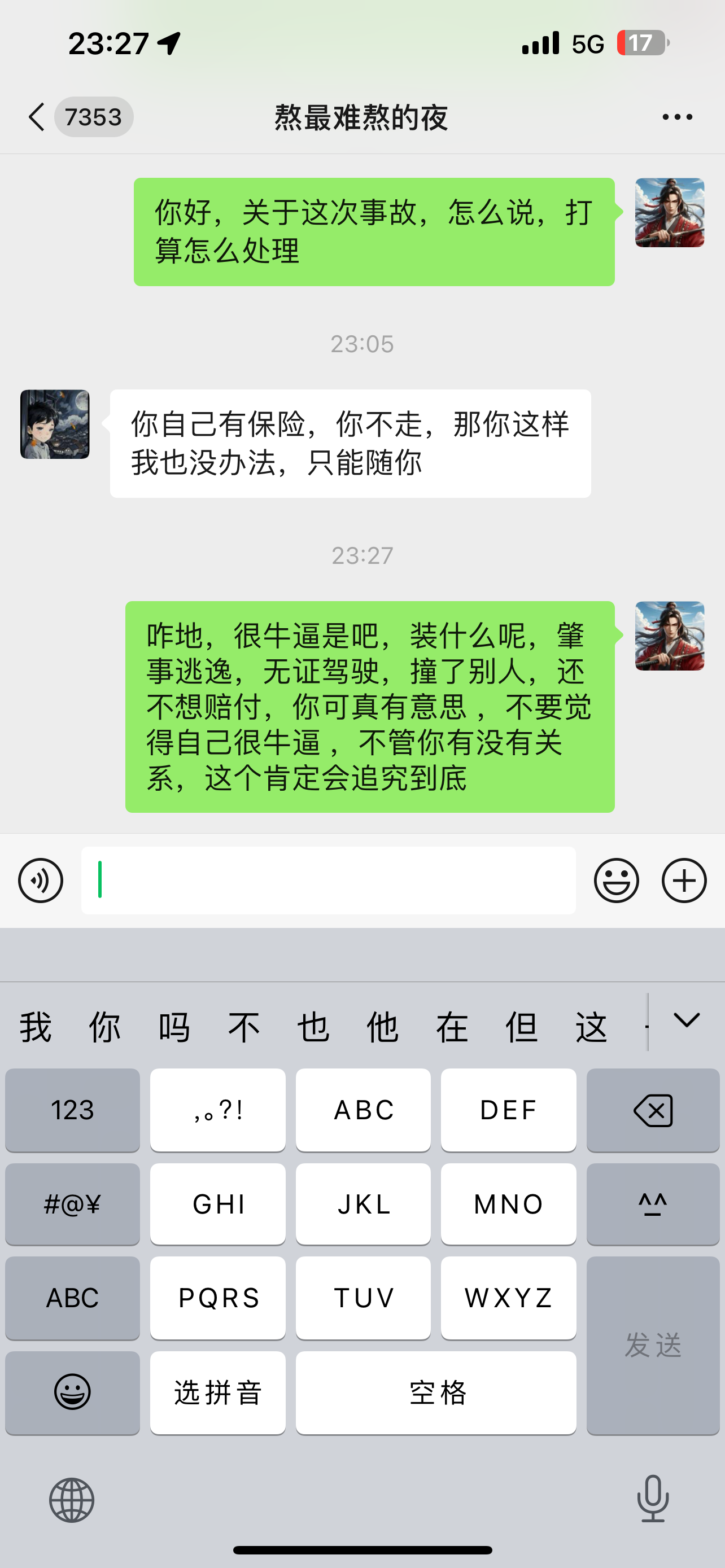
Task: Open the keyboard emoji key
Action: tap(72, 1392)
